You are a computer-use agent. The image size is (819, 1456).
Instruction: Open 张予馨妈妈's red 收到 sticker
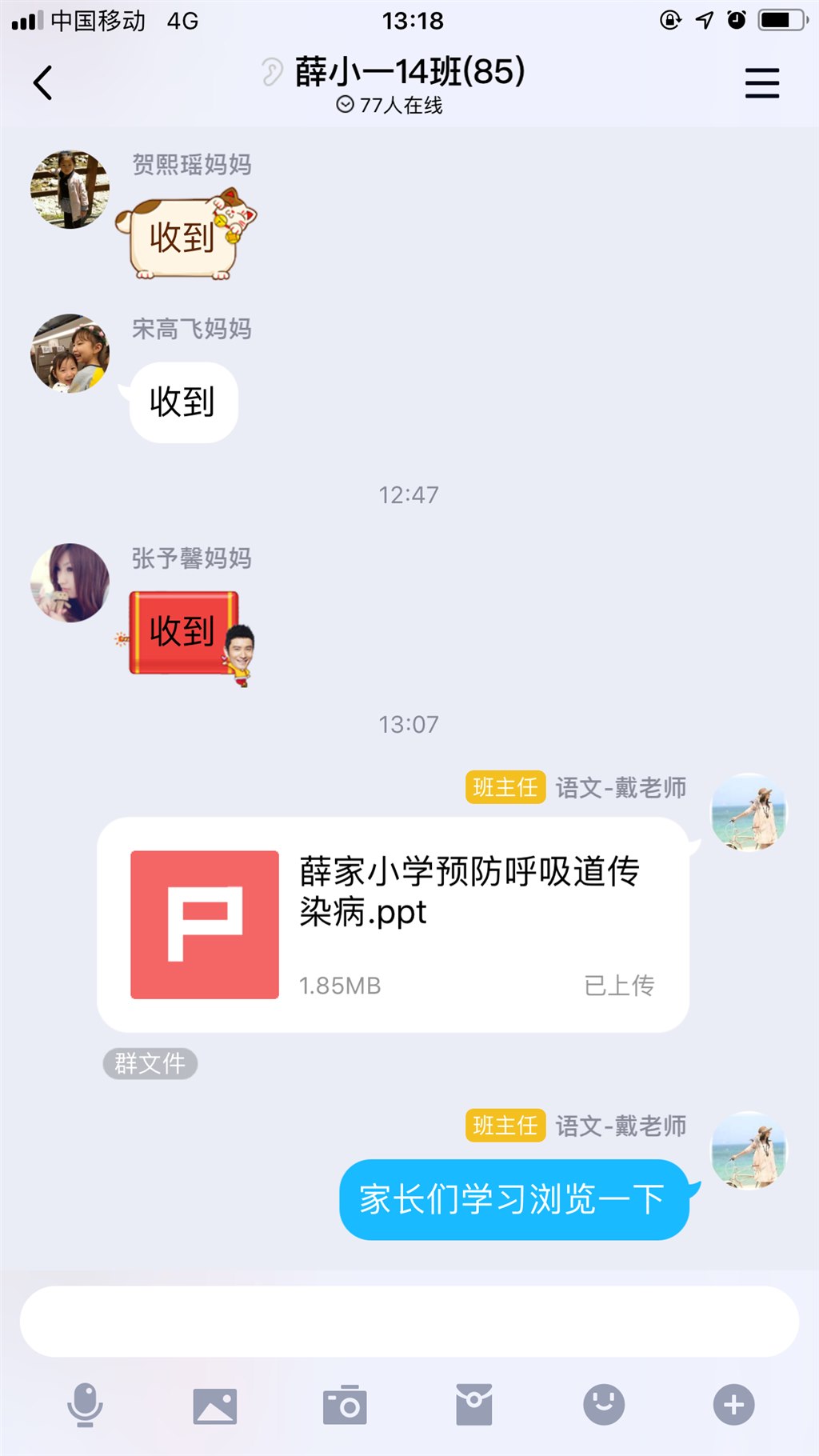pos(188,634)
